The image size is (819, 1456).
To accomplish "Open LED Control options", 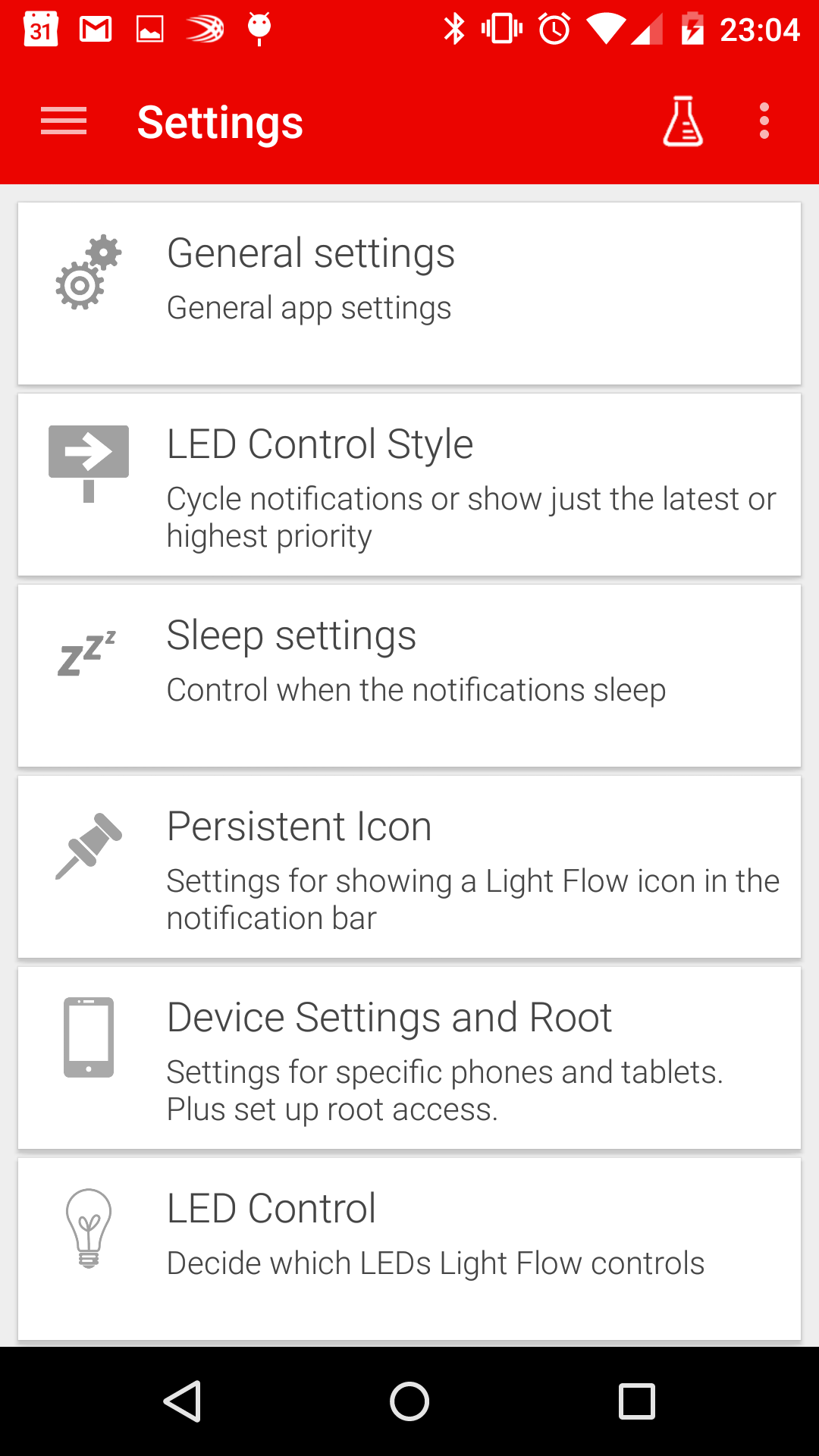I will (409, 1247).
